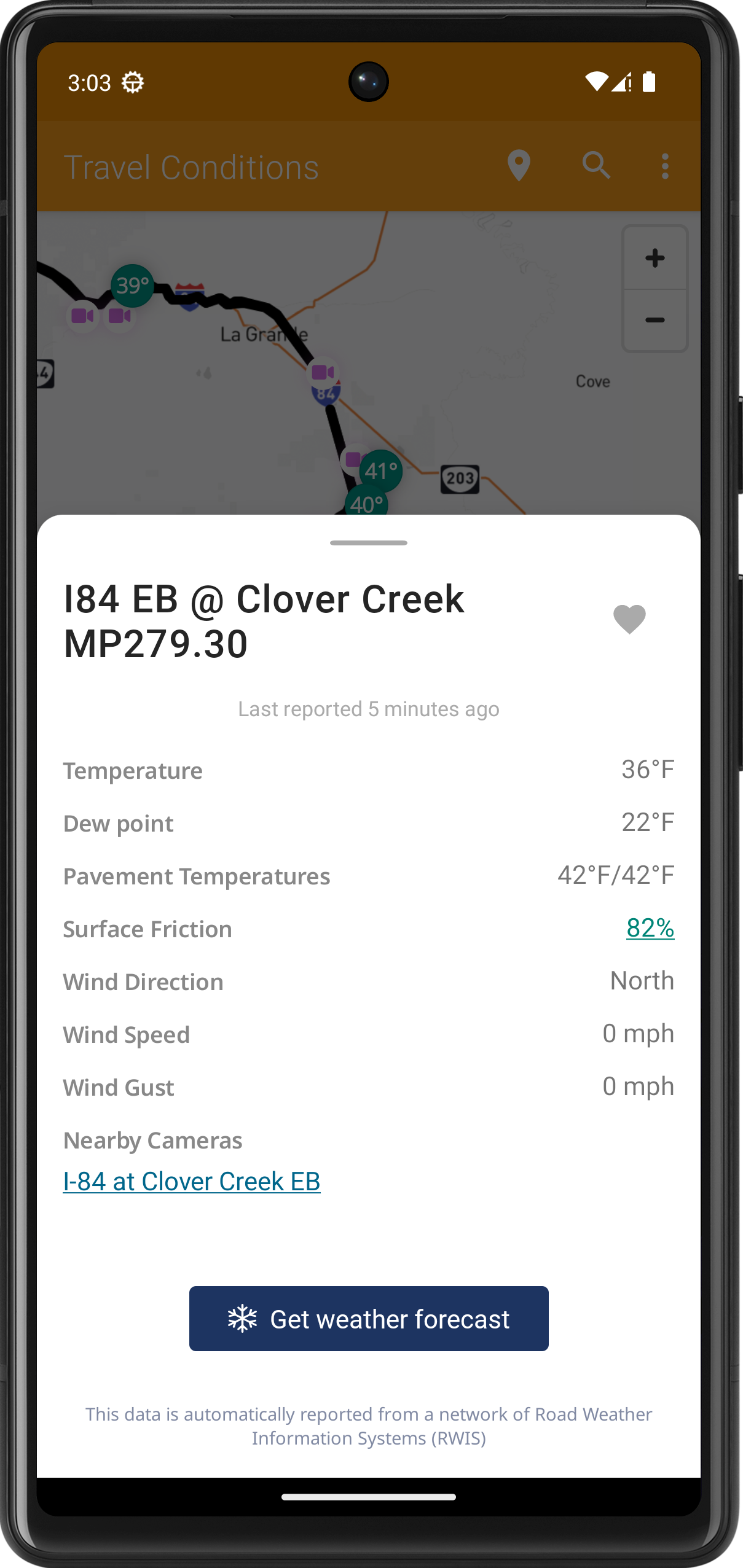Zoom in on the map

(655, 258)
